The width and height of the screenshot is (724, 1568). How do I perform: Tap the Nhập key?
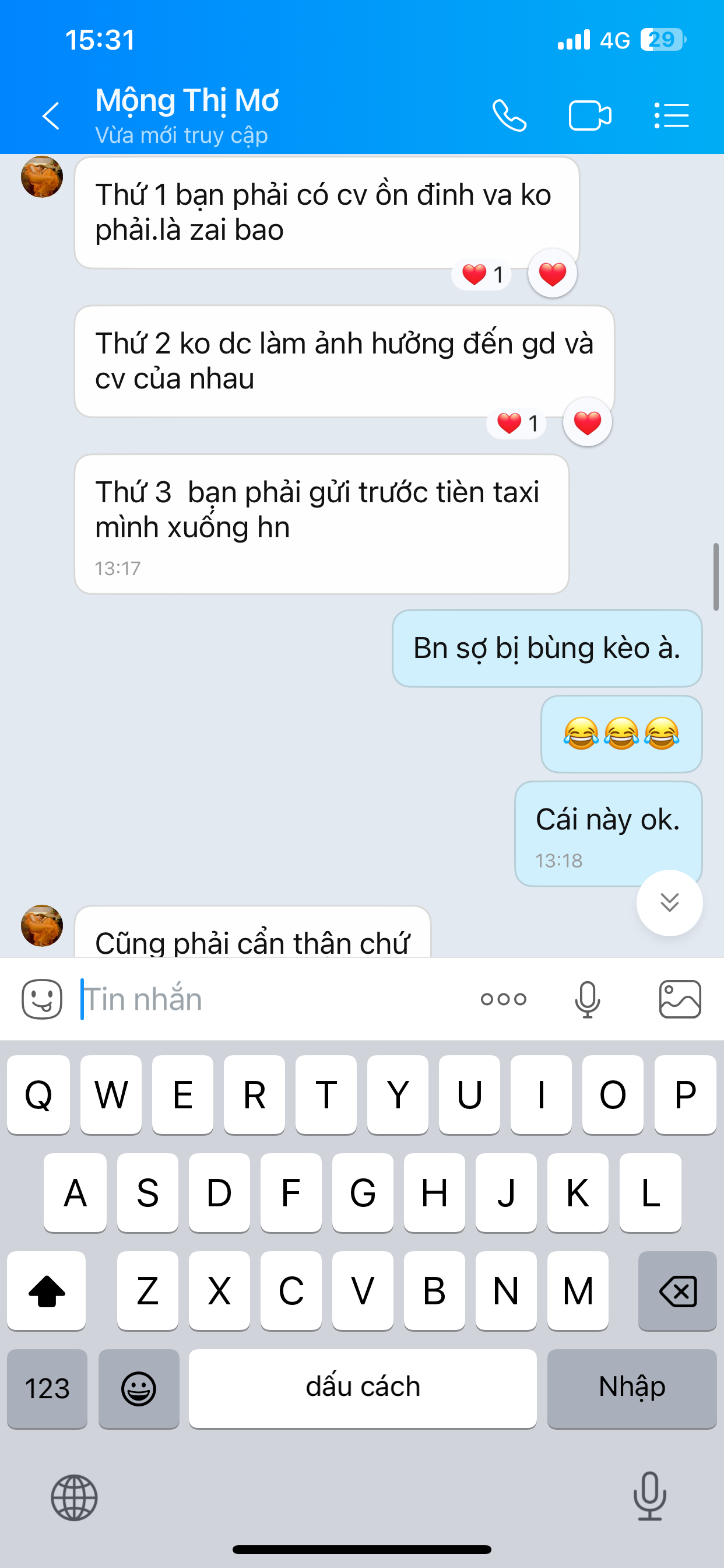tap(632, 1388)
